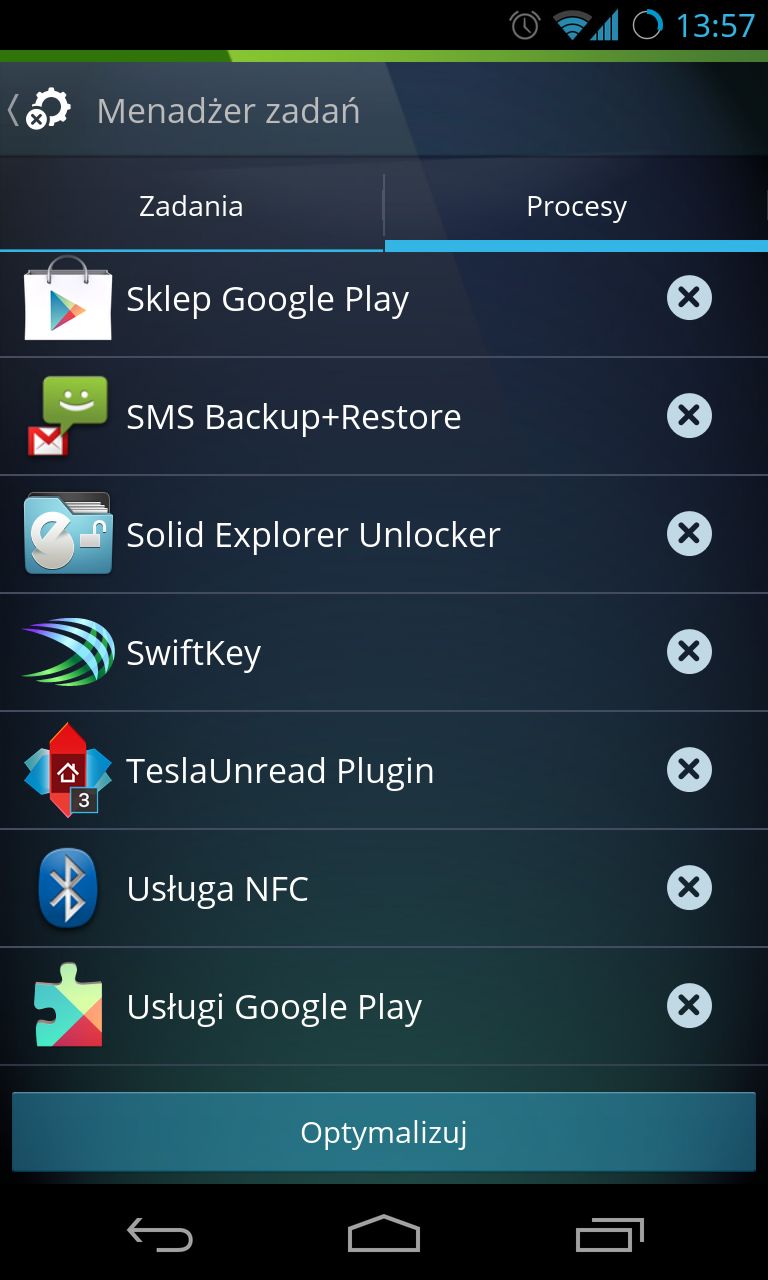This screenshot has width=768, height=1280.
Task: Kill the Usługa NFC process
Action: pyautogui.click(x=689, y=888)
